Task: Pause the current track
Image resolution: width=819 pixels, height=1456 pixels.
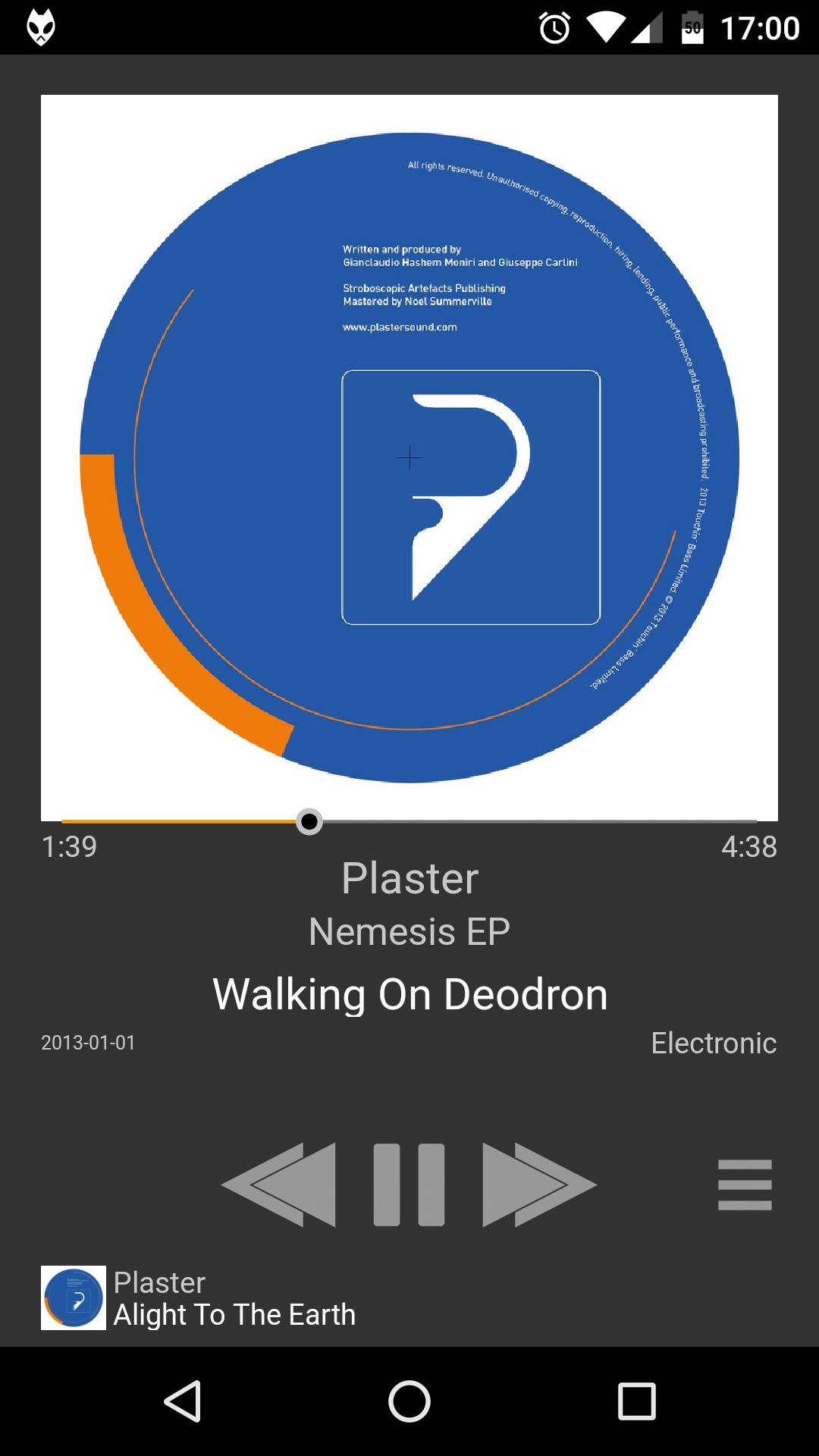Action: pos(409,1185)
